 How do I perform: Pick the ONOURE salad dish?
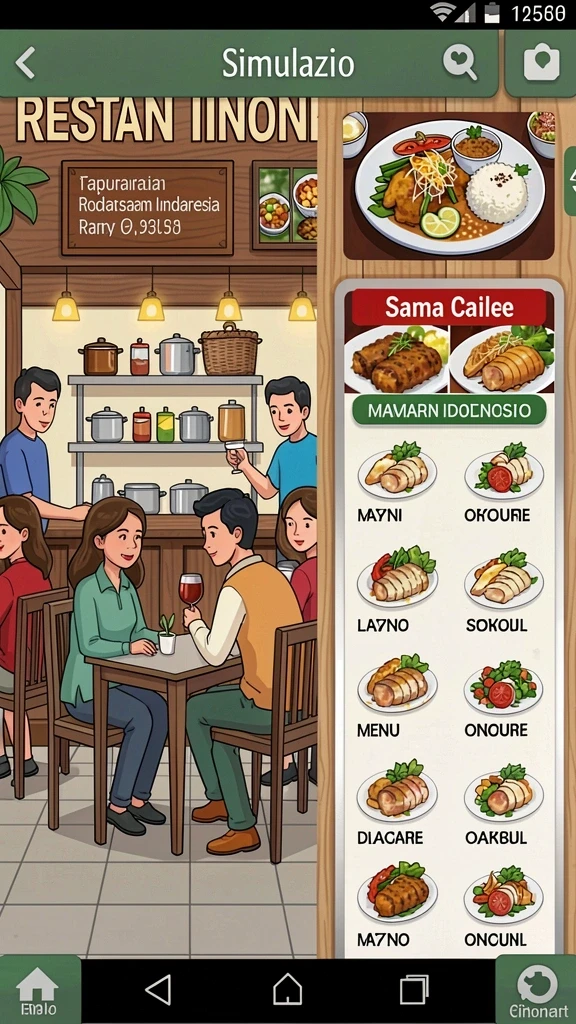tap(504, 696)
